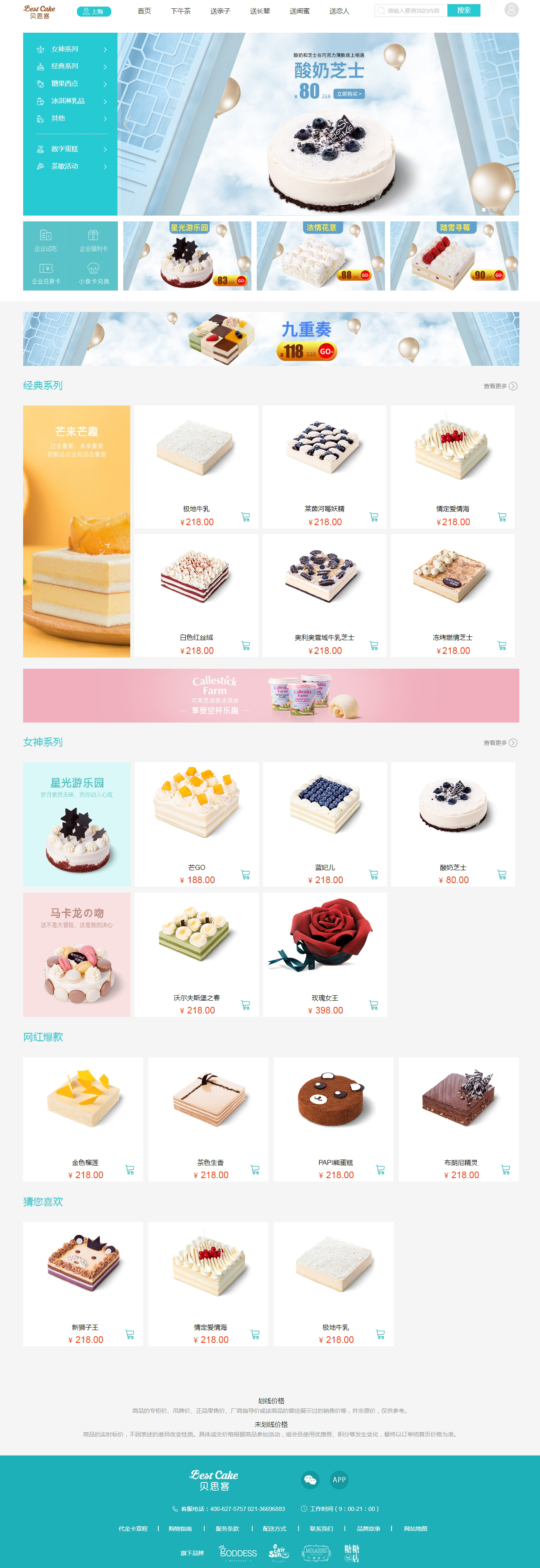Tap 立即购买 on the 酸奶芝士 banner
This screenshot has width=540, height=1568.
coord(349,94)
